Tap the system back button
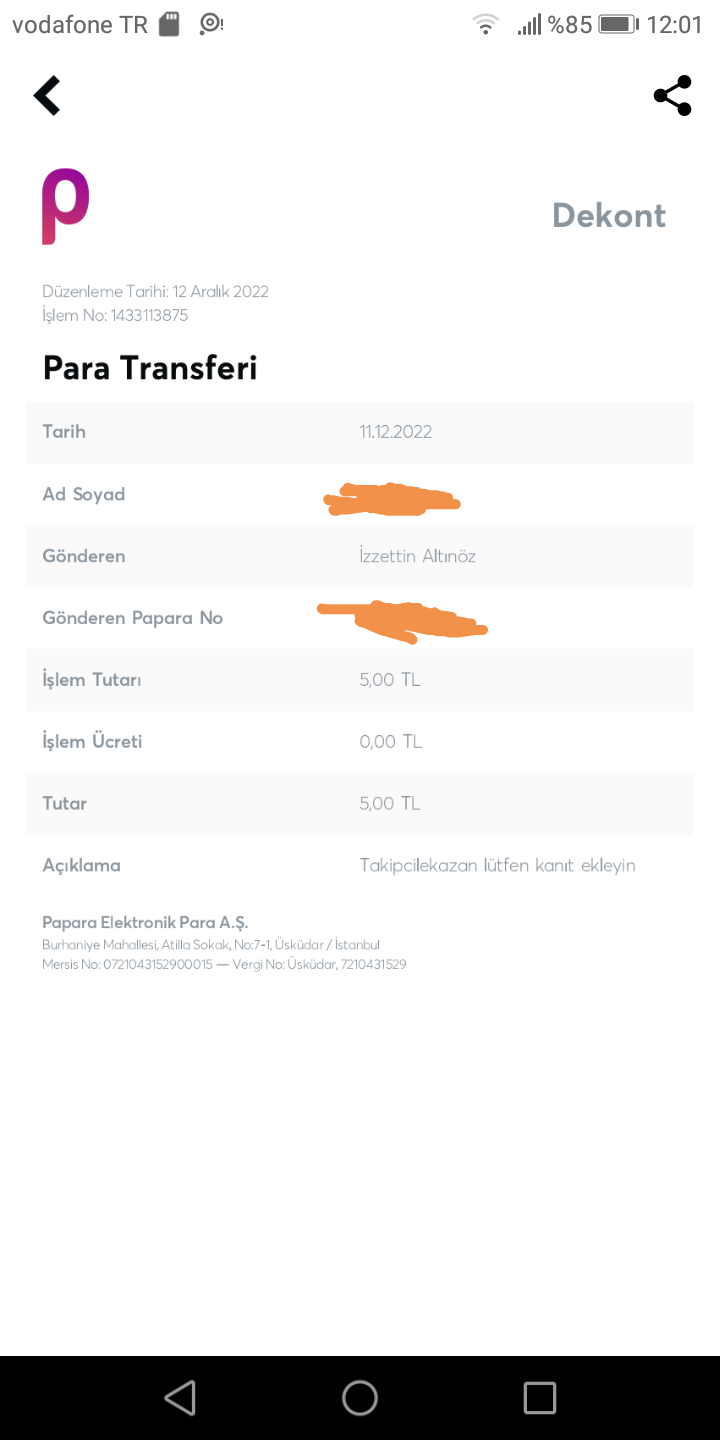This screenshot has height=1440, width=720. (180, 1397)
